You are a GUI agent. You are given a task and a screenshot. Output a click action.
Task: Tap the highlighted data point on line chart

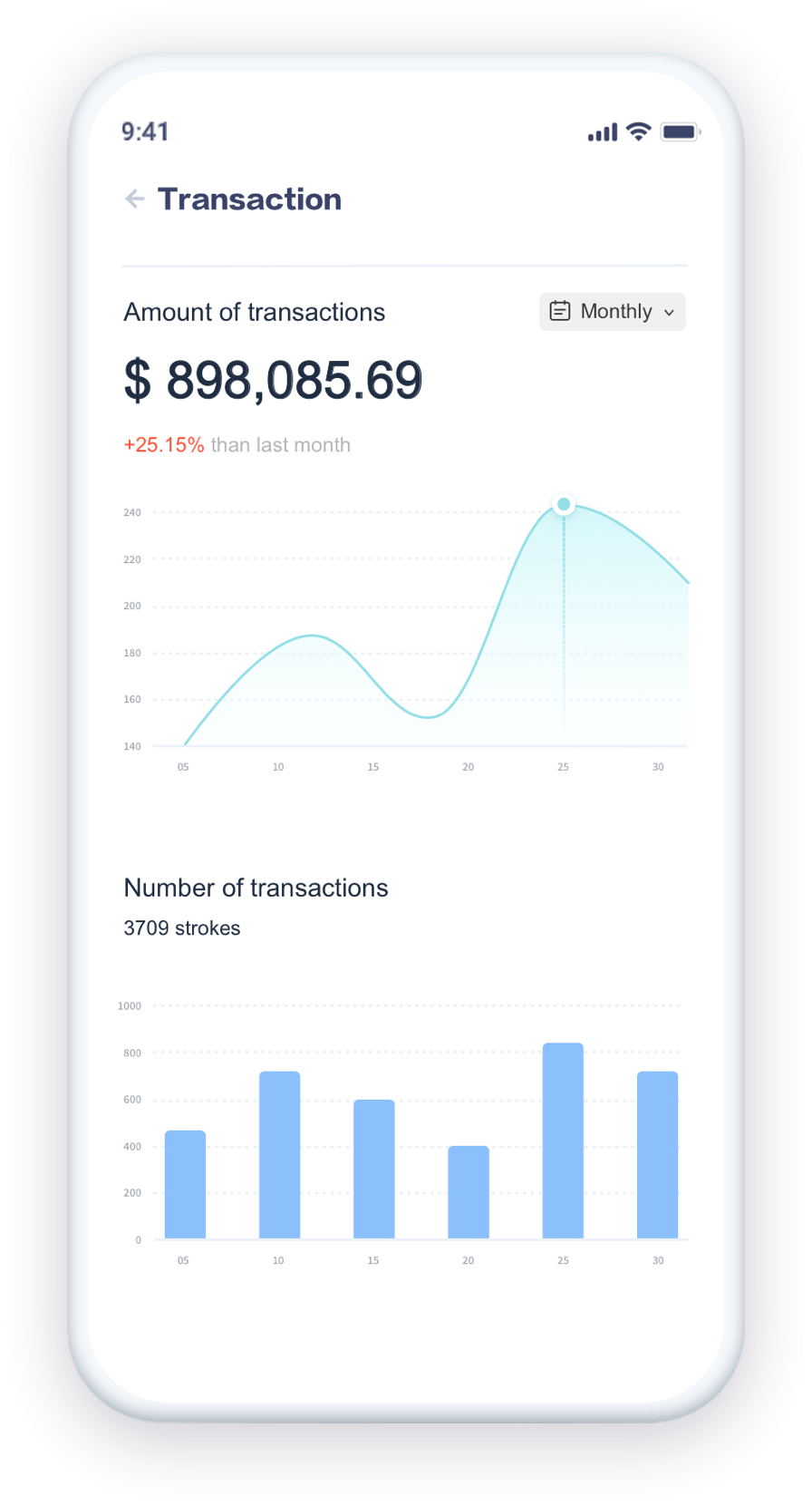(x=564, y=504)
